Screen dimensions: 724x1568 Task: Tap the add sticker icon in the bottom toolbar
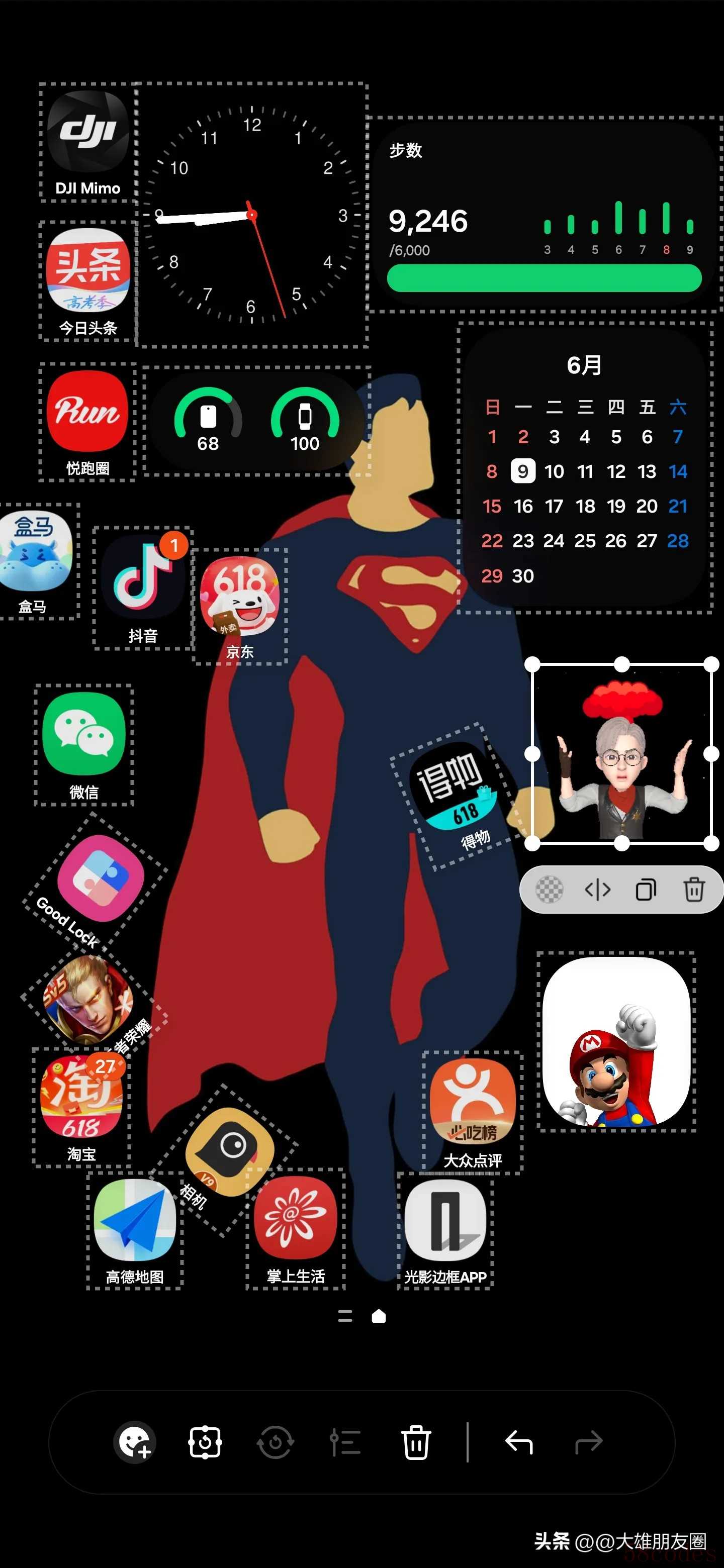point(135,1442)
